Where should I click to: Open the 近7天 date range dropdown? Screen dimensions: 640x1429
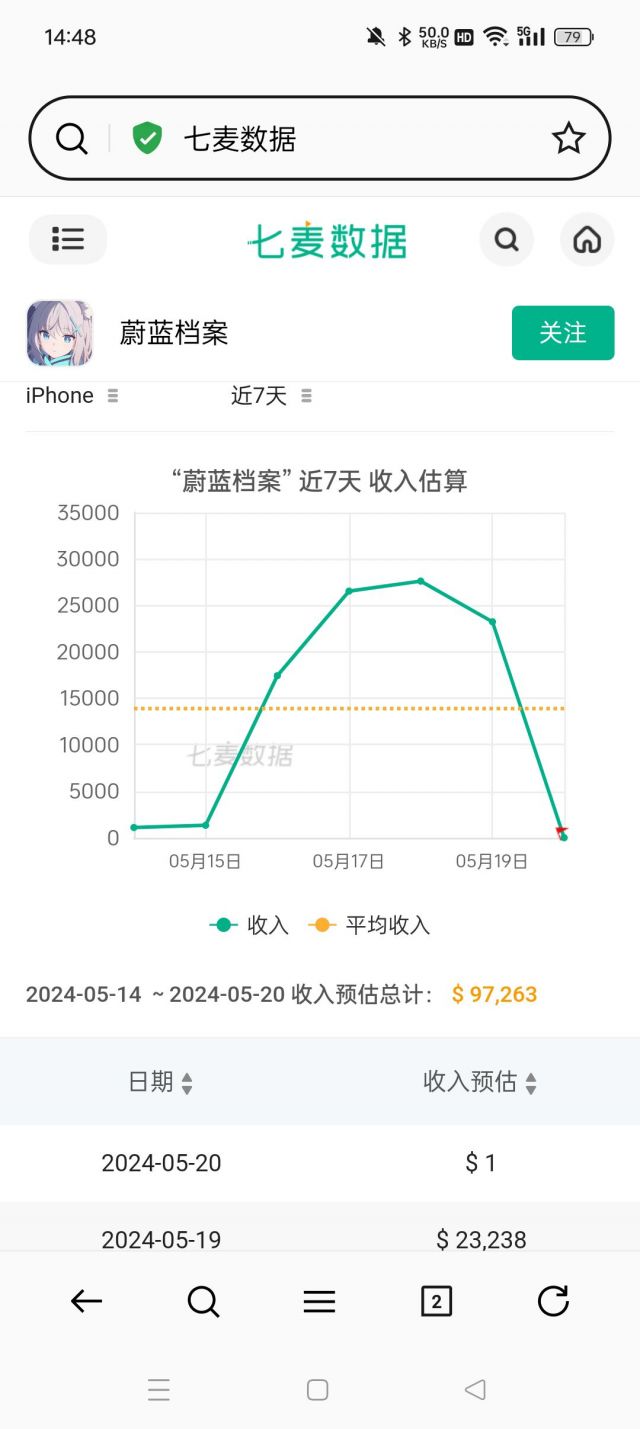(x=272, y=396)
